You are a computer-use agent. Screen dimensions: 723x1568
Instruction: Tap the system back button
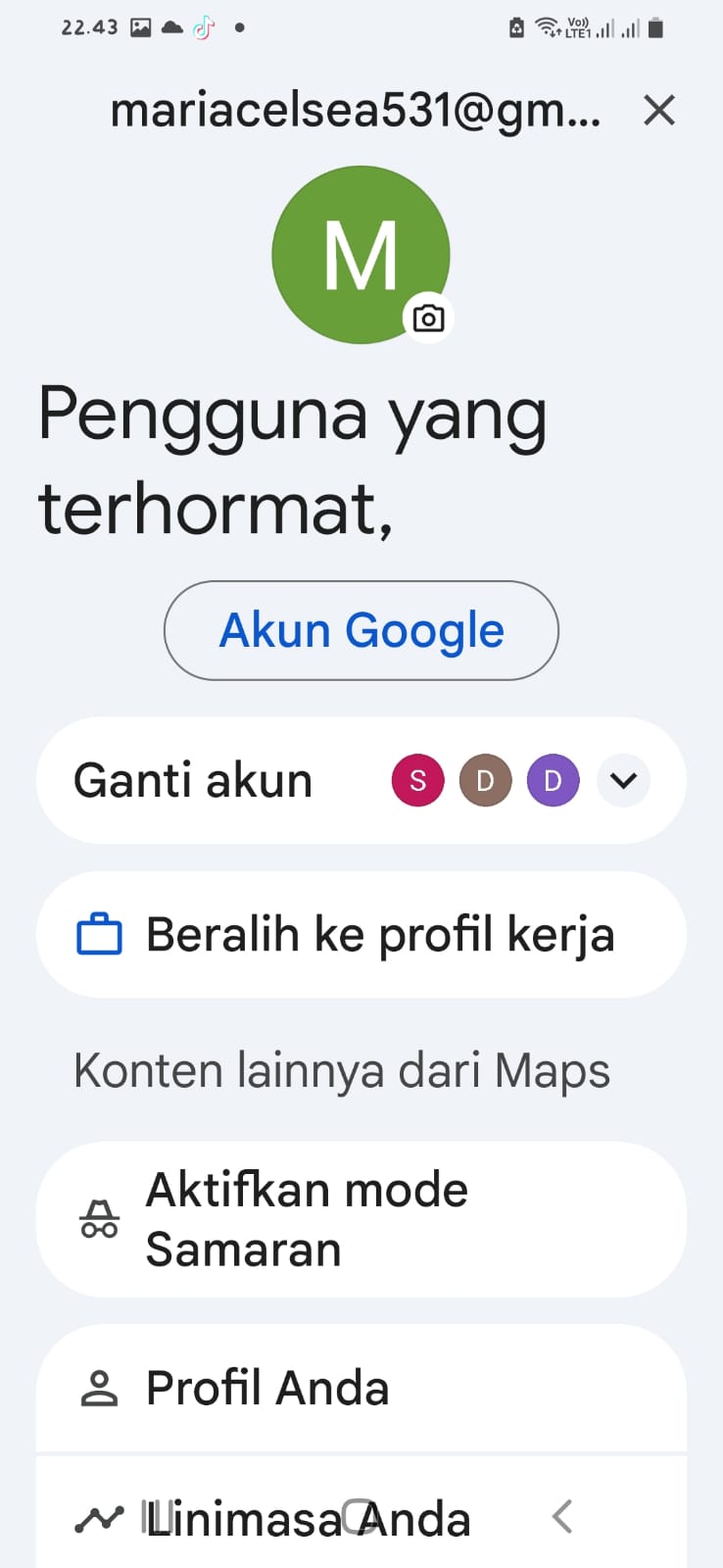(x=561, y=1517)
